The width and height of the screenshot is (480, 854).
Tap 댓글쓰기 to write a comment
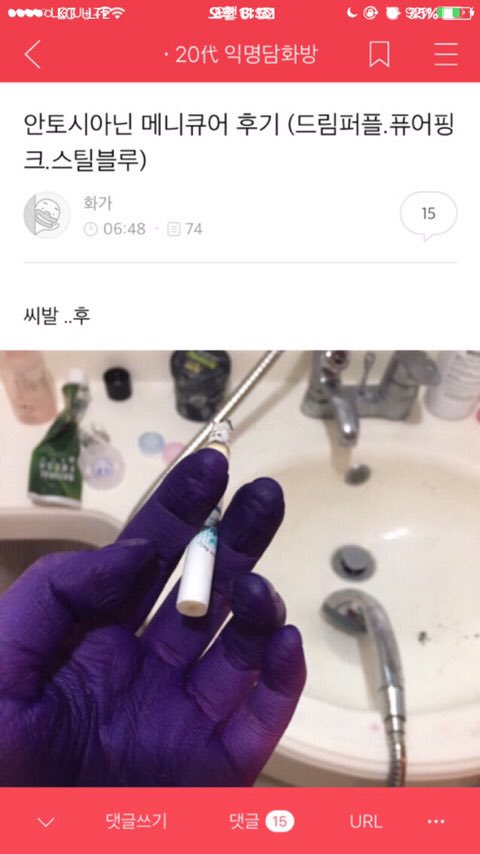coord(136,821)
